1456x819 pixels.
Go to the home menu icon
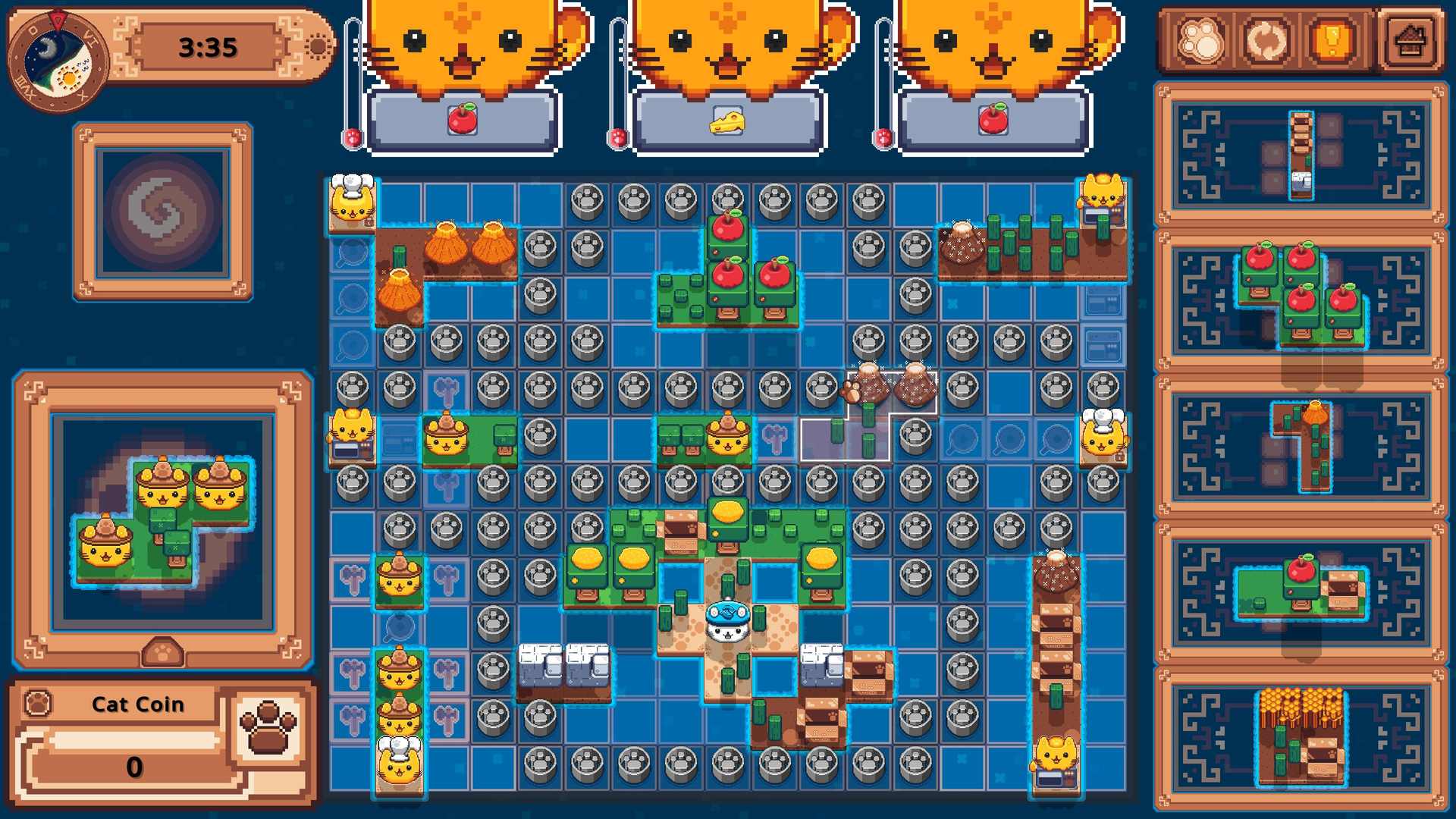[1409, 42]
